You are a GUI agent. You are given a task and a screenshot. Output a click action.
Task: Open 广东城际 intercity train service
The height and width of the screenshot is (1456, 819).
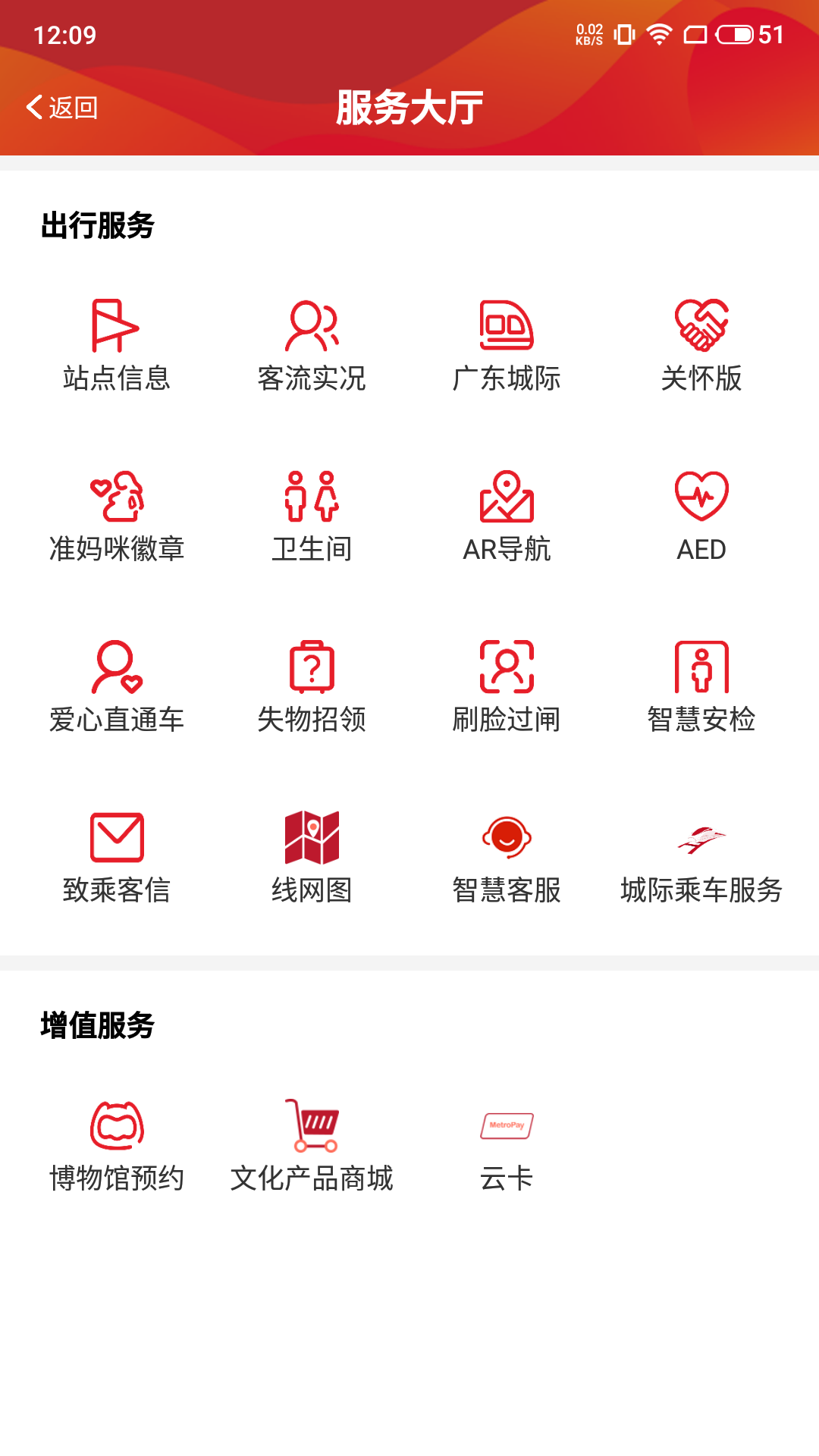(506, 345)
